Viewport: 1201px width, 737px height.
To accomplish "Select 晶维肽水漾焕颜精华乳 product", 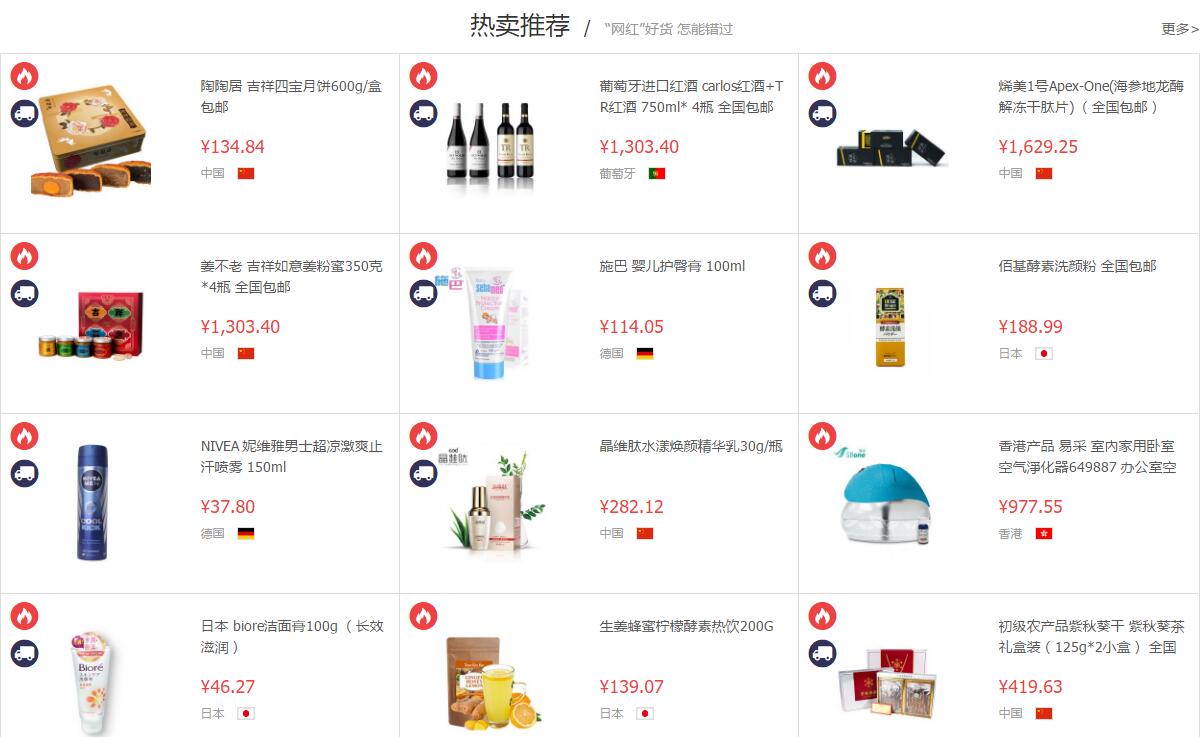I will [x=690, y=446].
